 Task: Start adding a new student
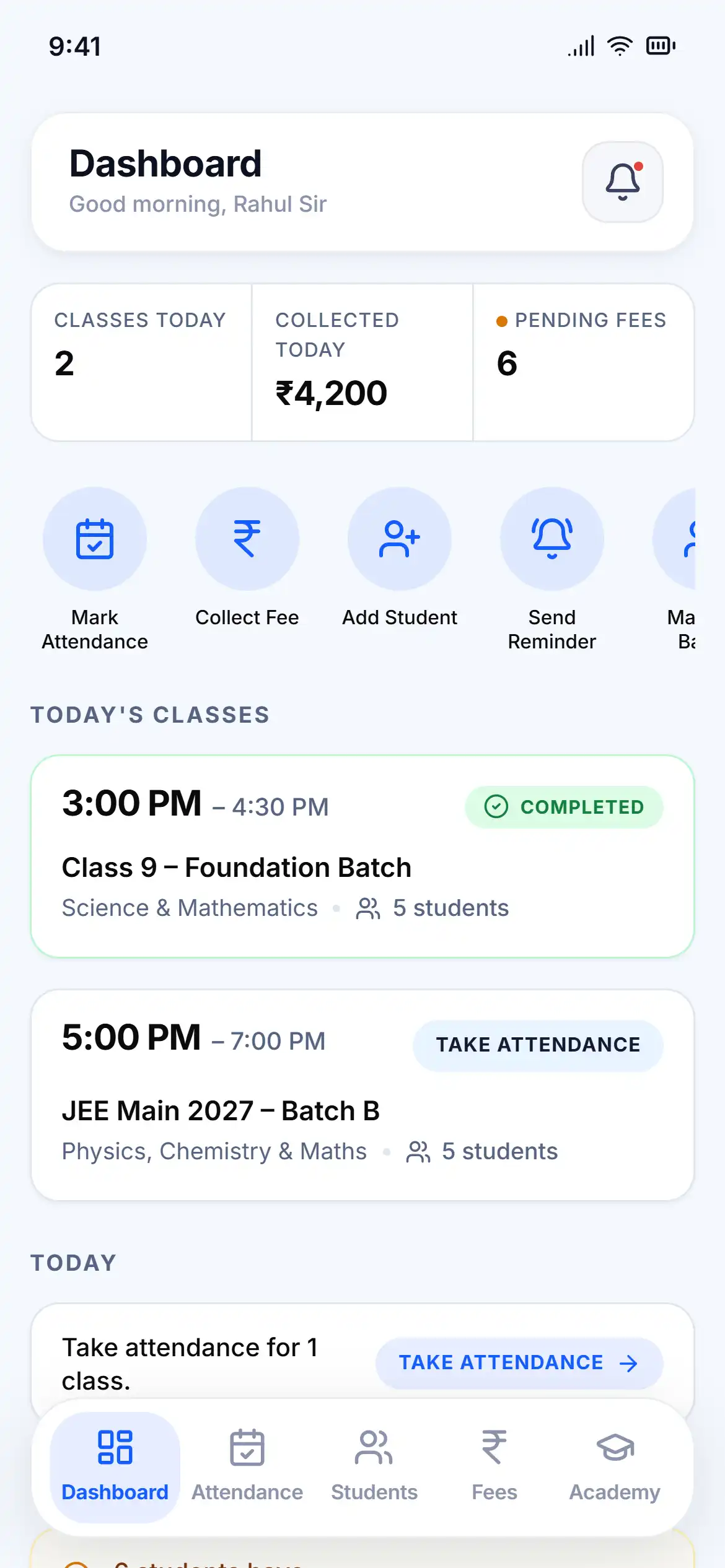click(x=400, y=557)
